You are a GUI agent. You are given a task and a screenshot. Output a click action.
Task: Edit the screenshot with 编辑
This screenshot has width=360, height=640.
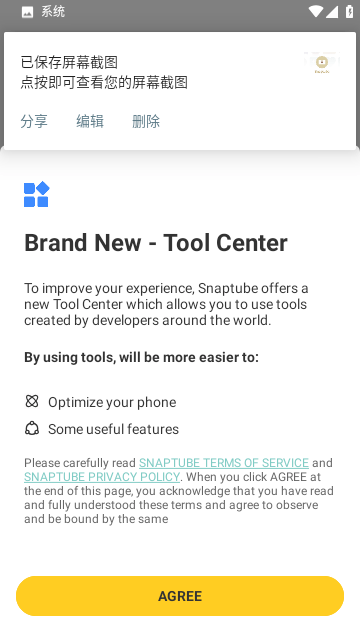(90, 121)
